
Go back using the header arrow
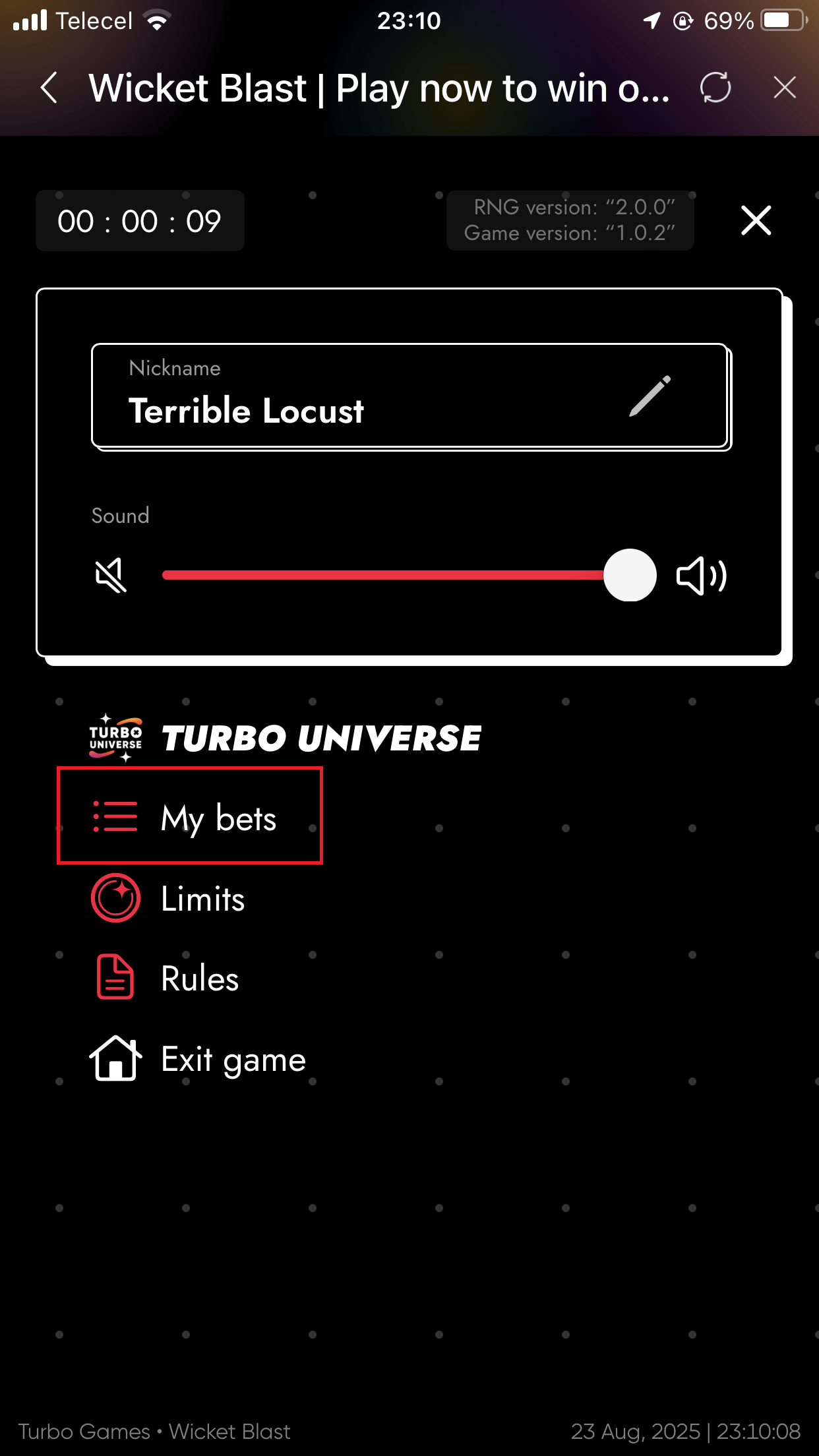(x=49, y=88)
